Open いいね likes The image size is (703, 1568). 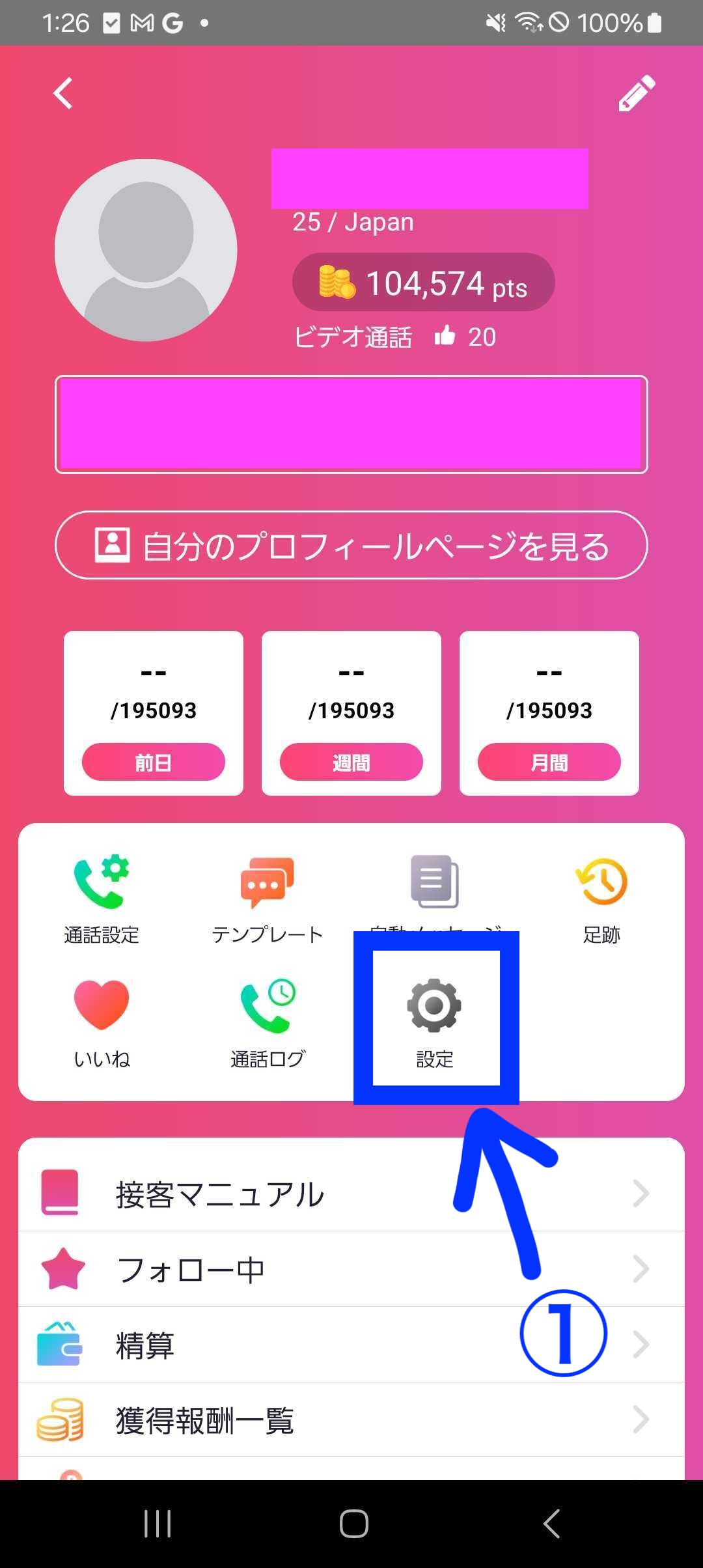[102, 1024]
